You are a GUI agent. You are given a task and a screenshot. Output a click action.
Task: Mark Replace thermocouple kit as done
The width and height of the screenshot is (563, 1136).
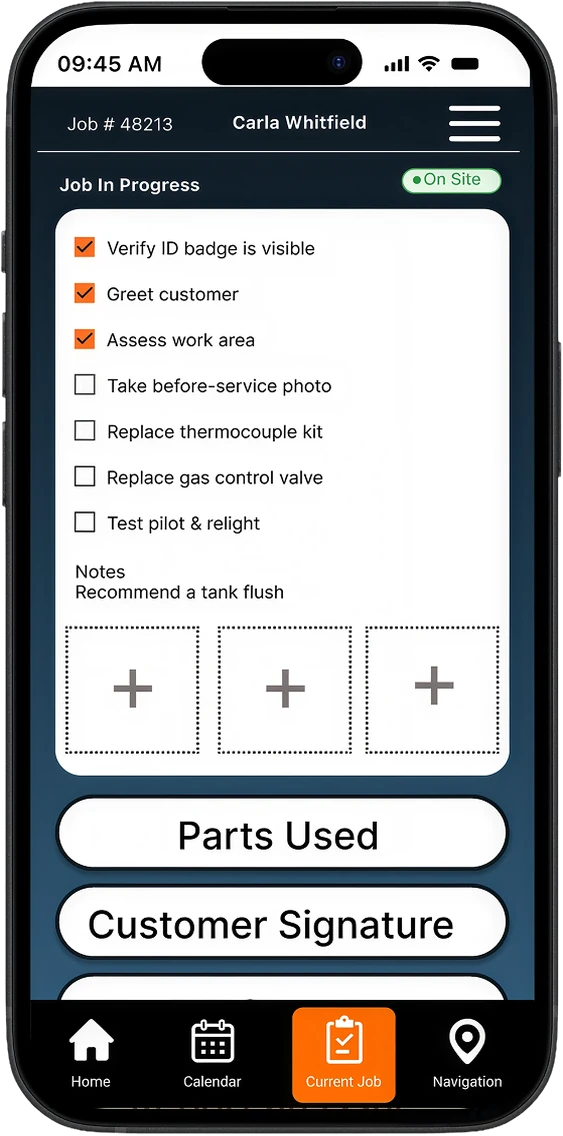point(85,430)
